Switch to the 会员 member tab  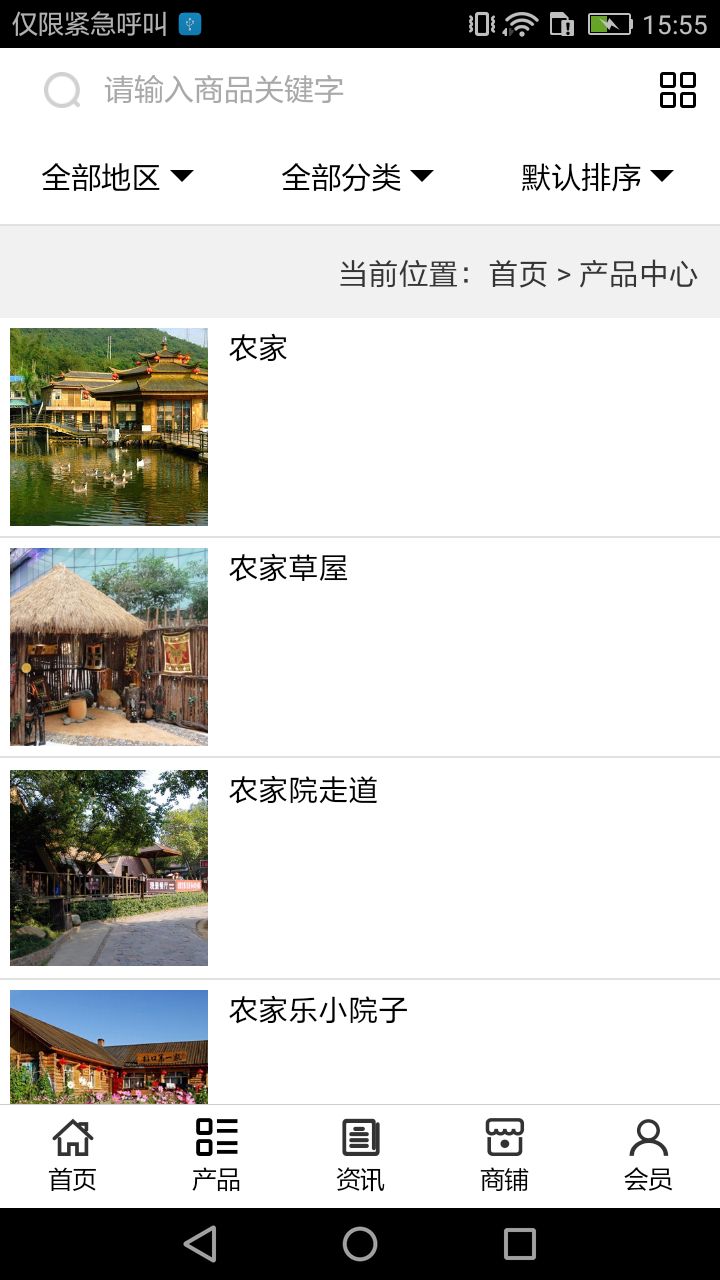tap(648, 1155)
